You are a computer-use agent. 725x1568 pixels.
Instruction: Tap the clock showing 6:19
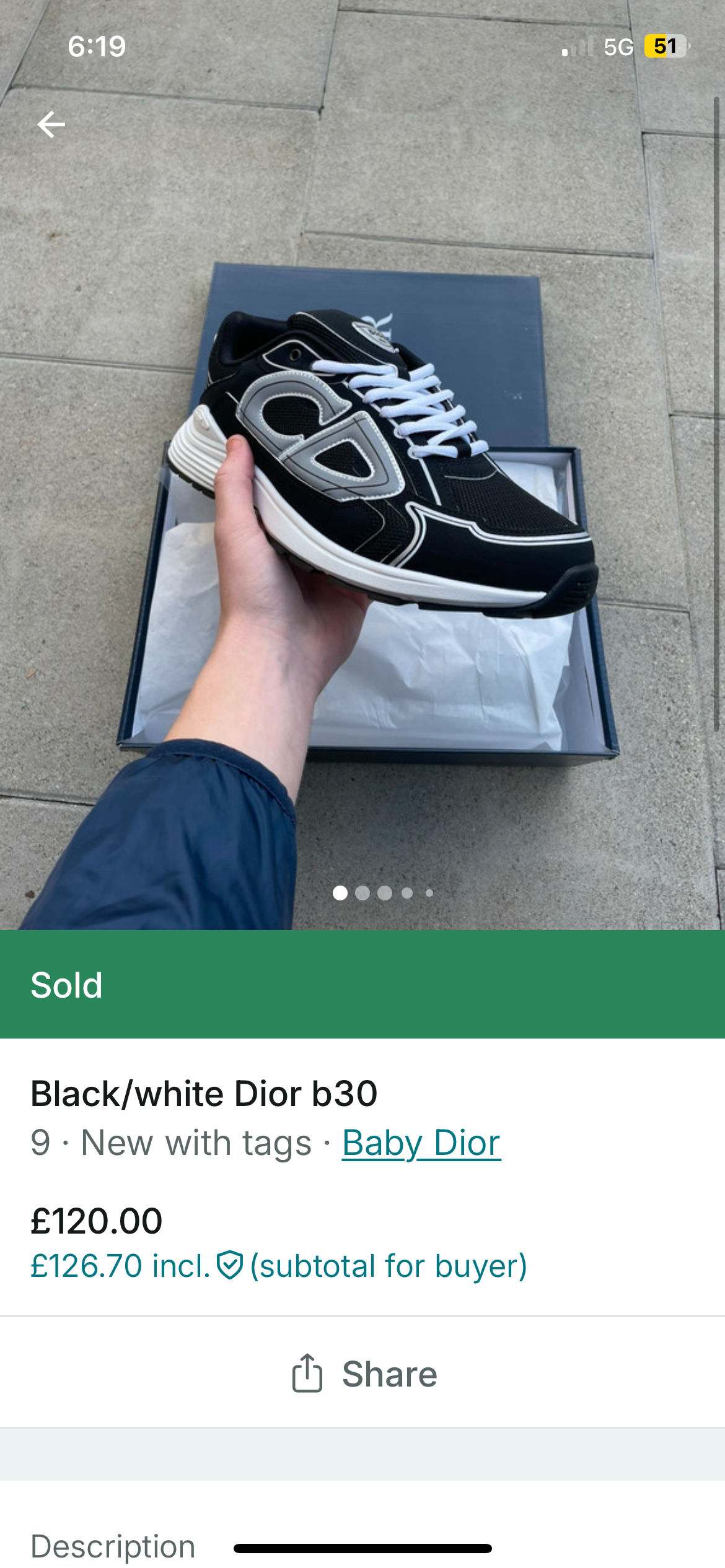(98, 46)
